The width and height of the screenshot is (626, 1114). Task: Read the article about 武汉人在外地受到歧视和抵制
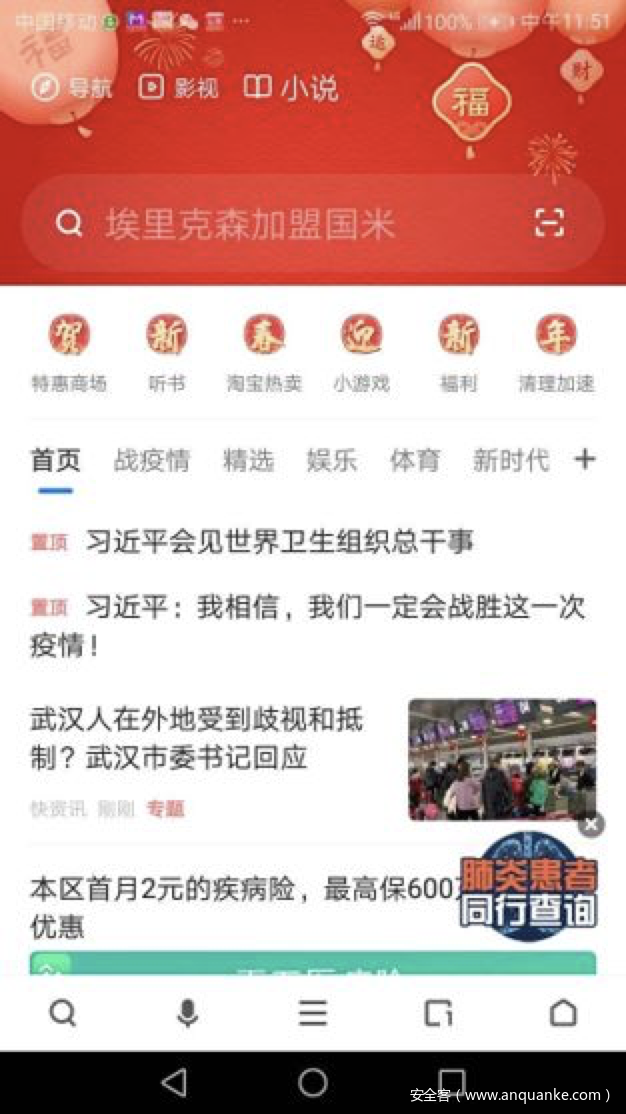coord(197,737)
